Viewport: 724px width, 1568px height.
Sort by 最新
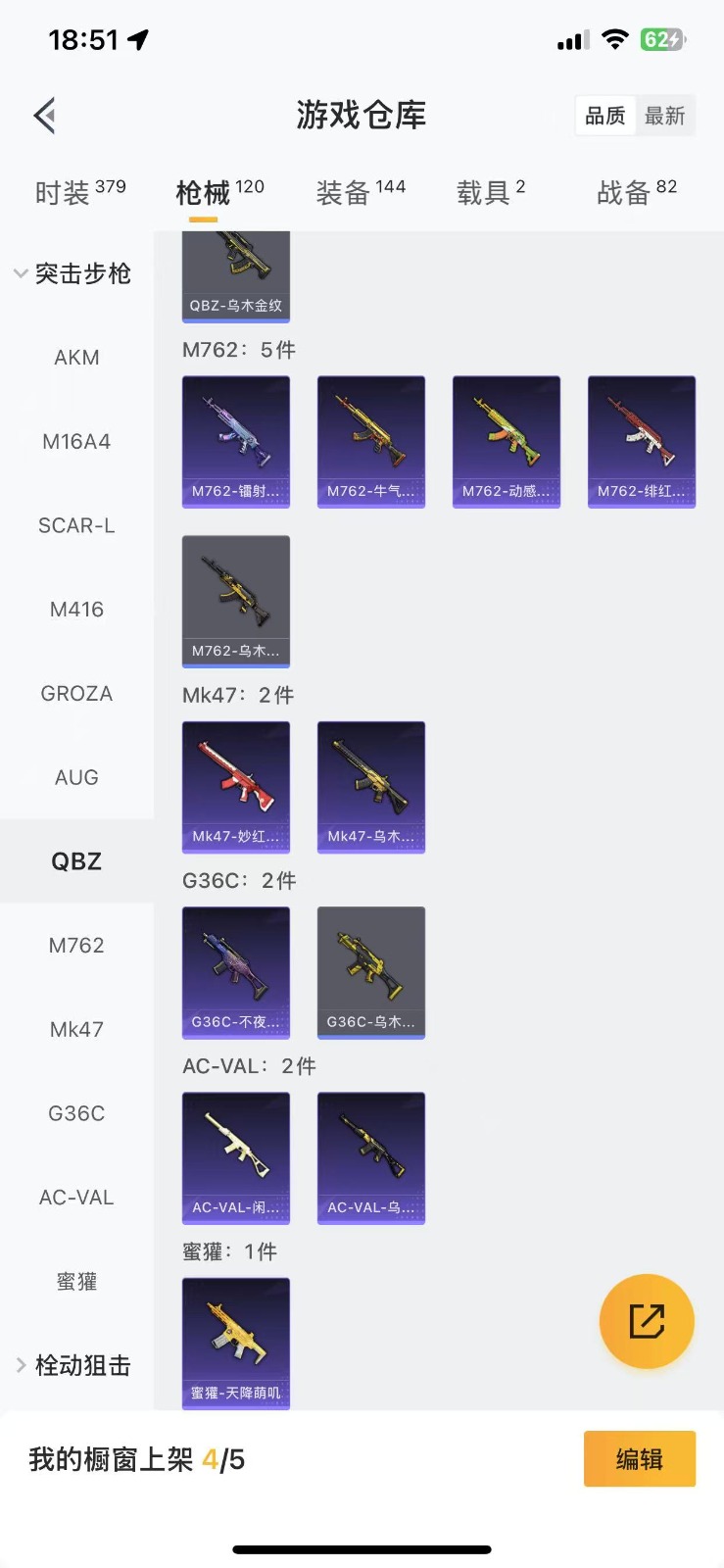(664, 116)
